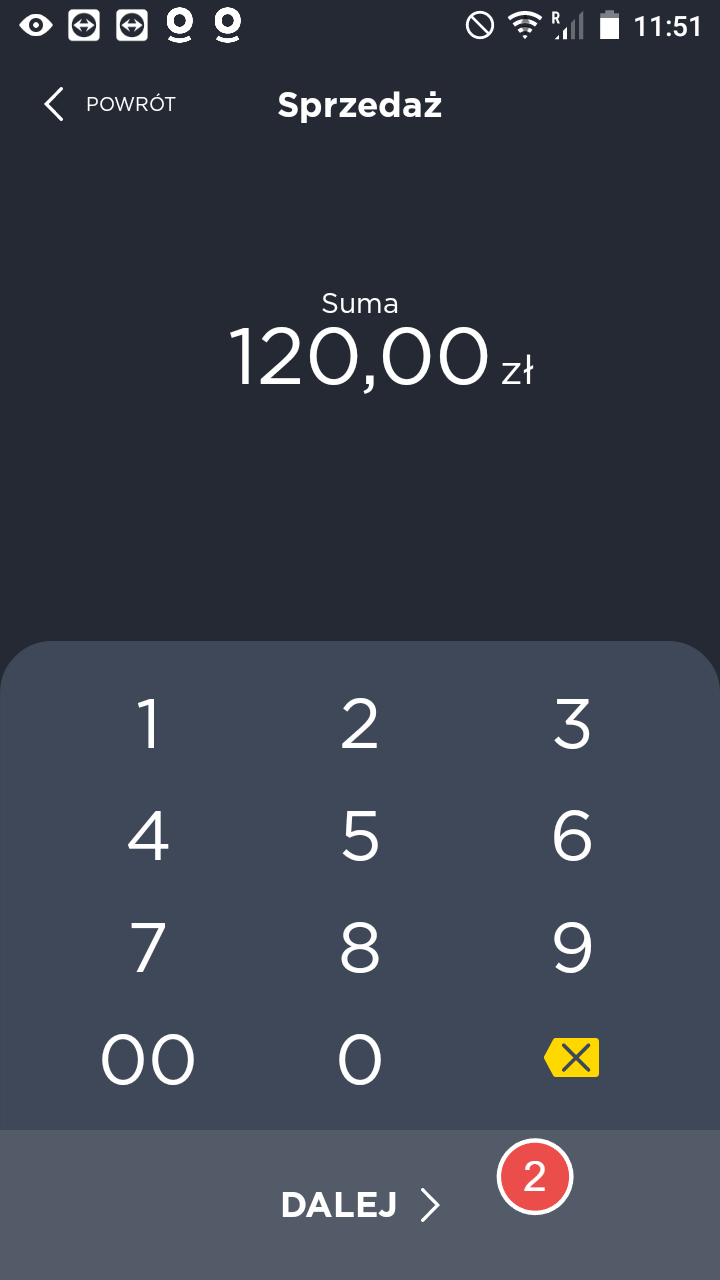Enter digit 7 on the keypad
The width and height of the screenshot is (720, 1280).
(x=148, y=948)
